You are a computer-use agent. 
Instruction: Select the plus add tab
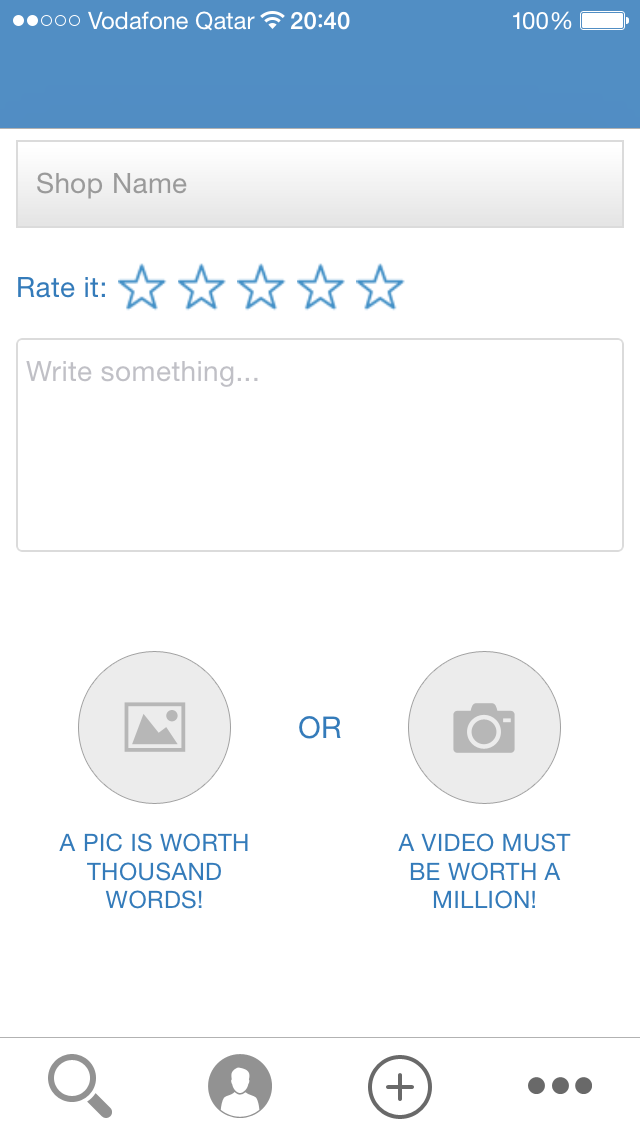pyautogui.click(x=400, y=1087)
